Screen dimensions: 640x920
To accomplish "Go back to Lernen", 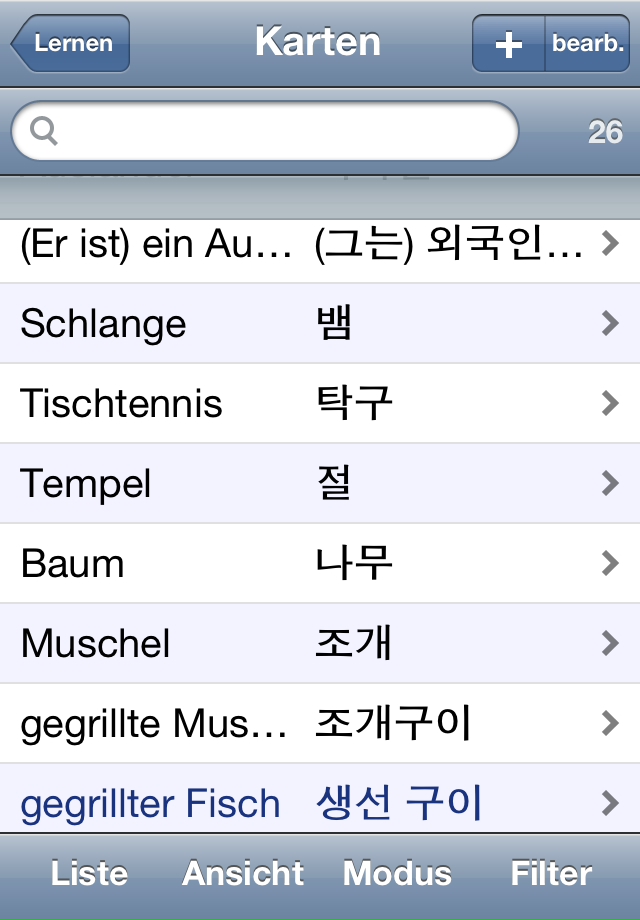I will [x=71, y=44].
